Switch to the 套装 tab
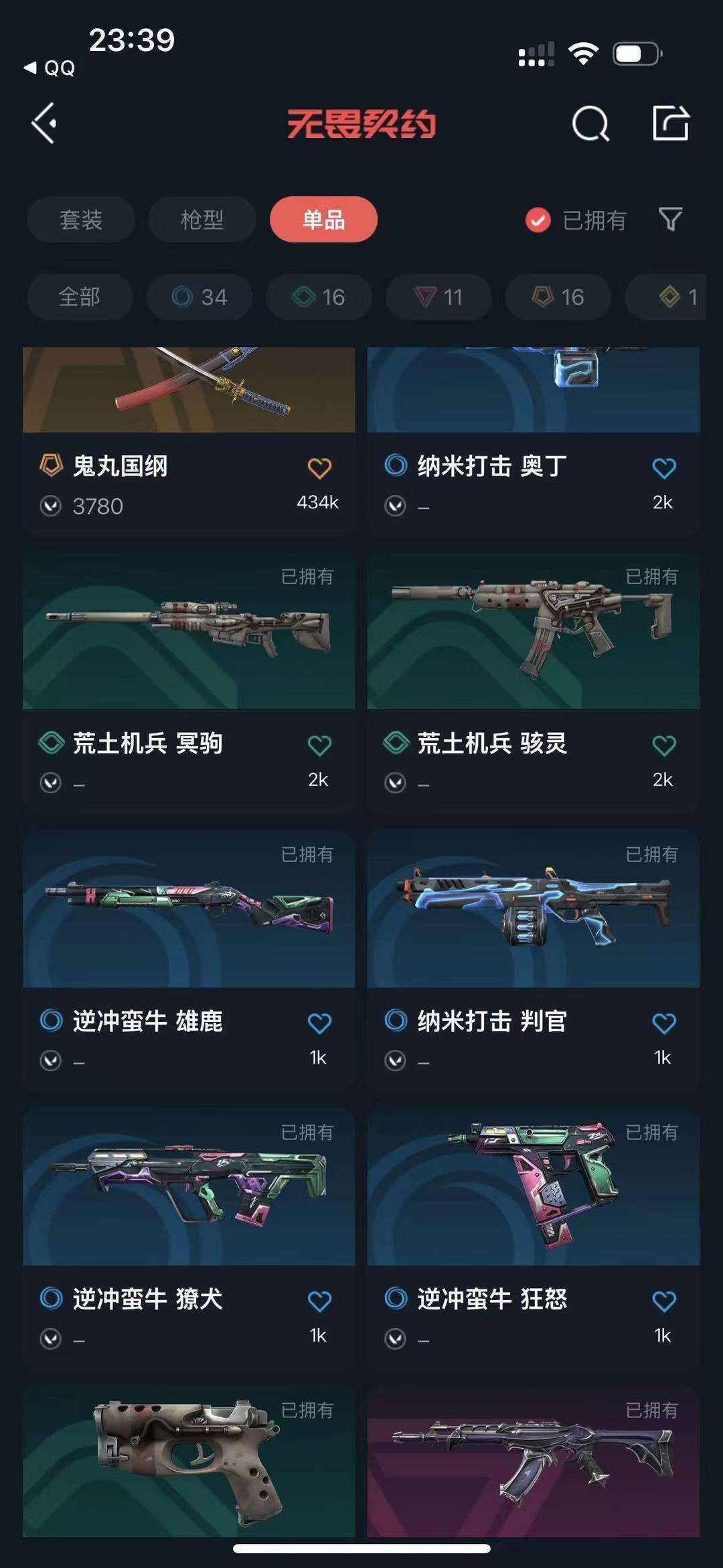 point(81,219)
